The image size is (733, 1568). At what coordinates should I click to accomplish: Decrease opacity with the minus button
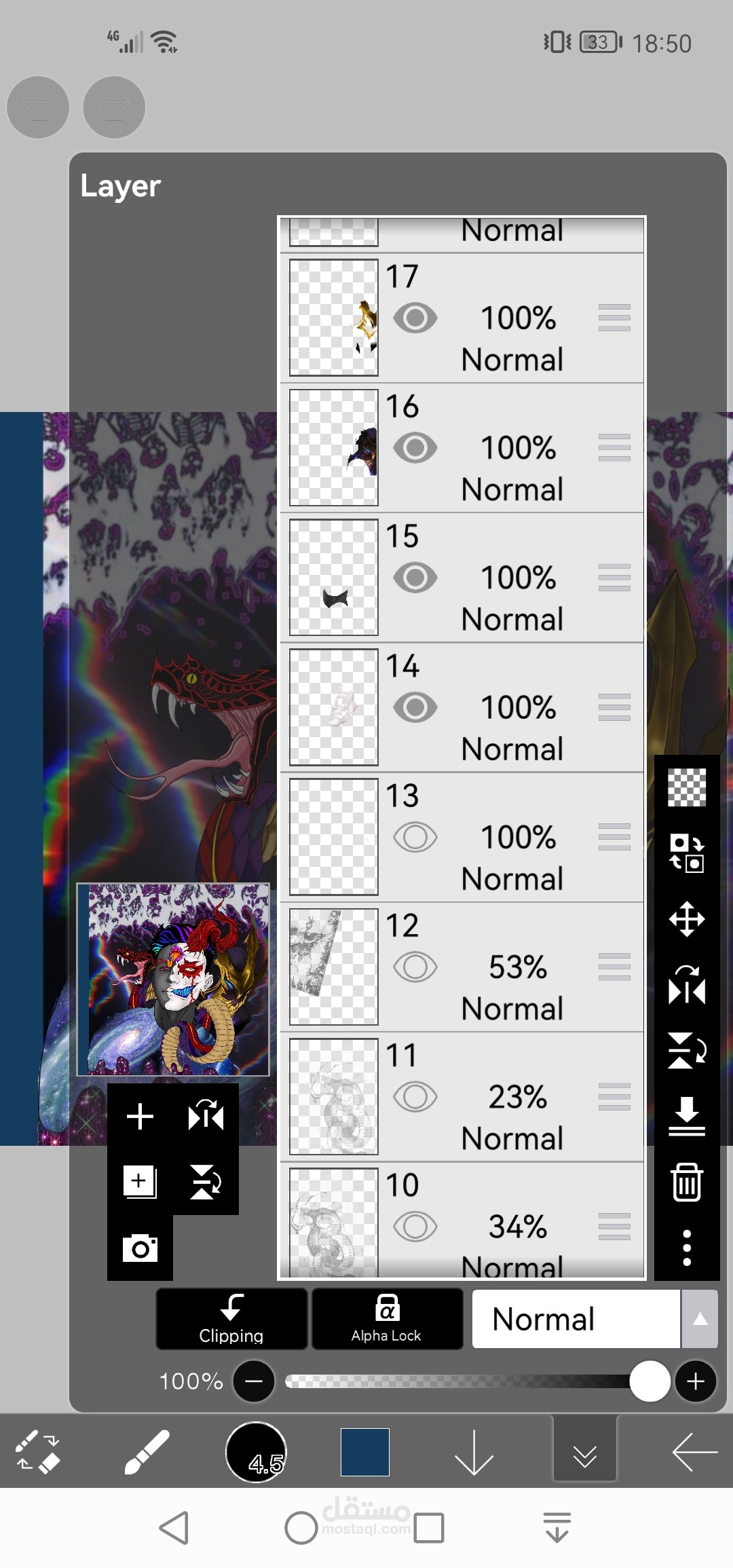(254, 1381)
